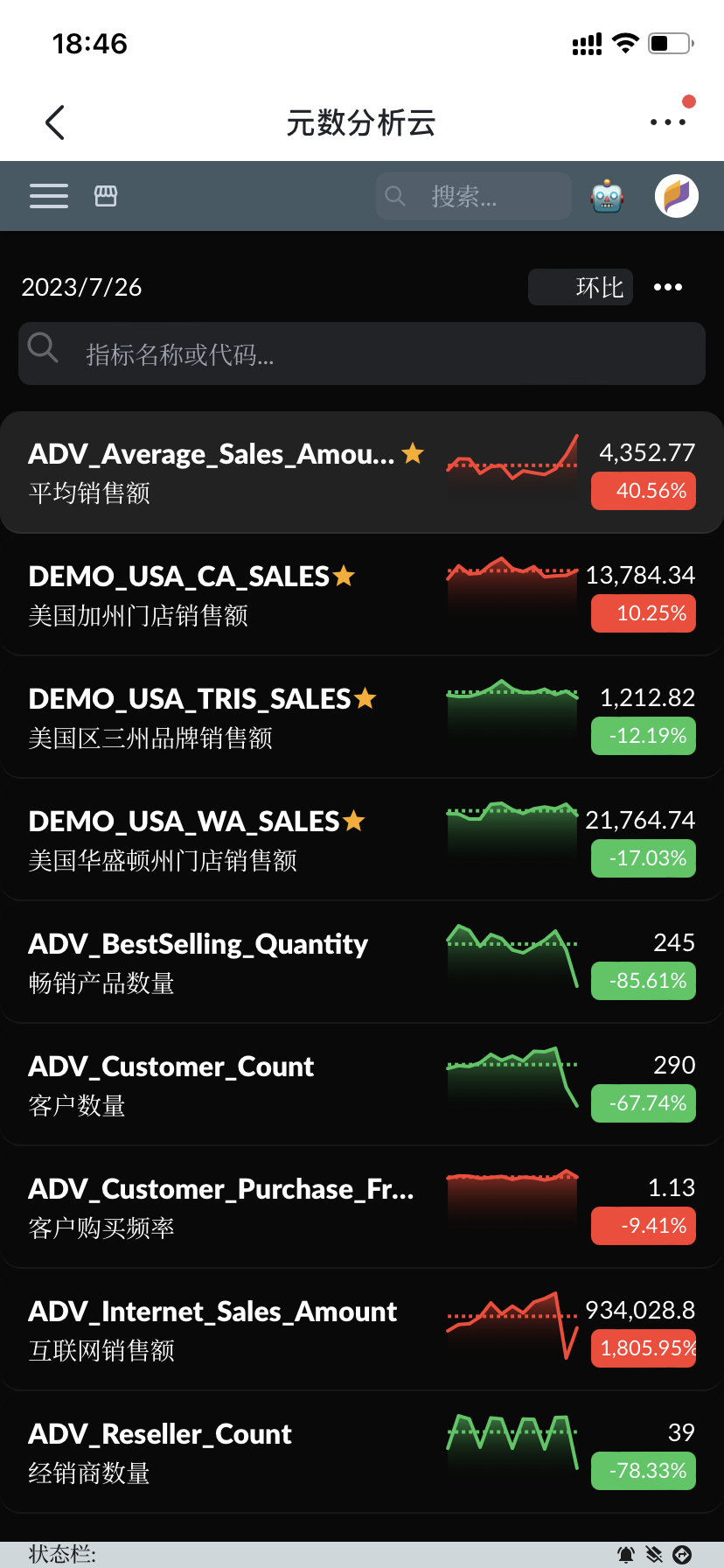
Task: Click the 40.56% change badge
Action: pyautogui.click(x=643, y=491)
